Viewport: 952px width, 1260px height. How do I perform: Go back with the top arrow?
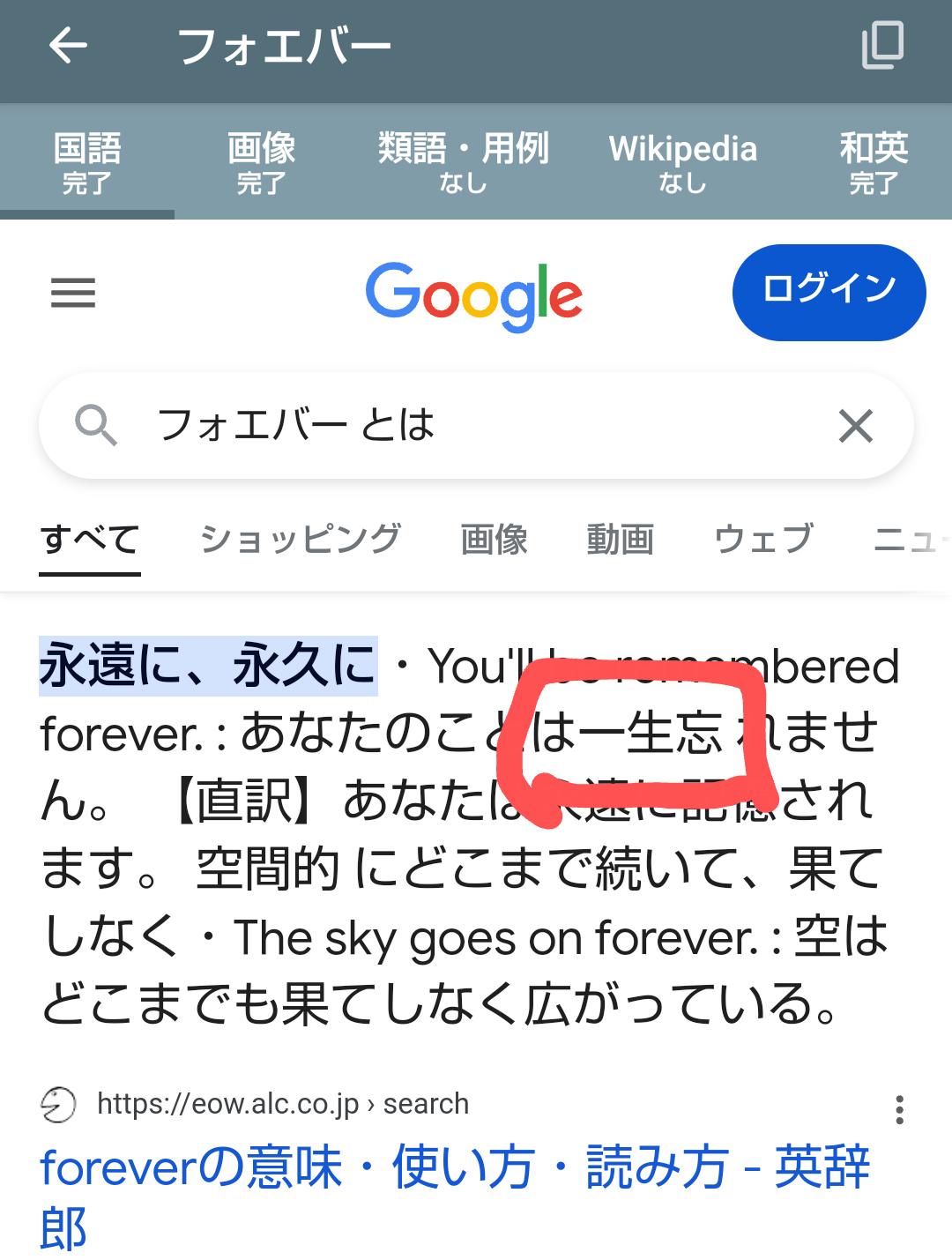pos(68,46)
